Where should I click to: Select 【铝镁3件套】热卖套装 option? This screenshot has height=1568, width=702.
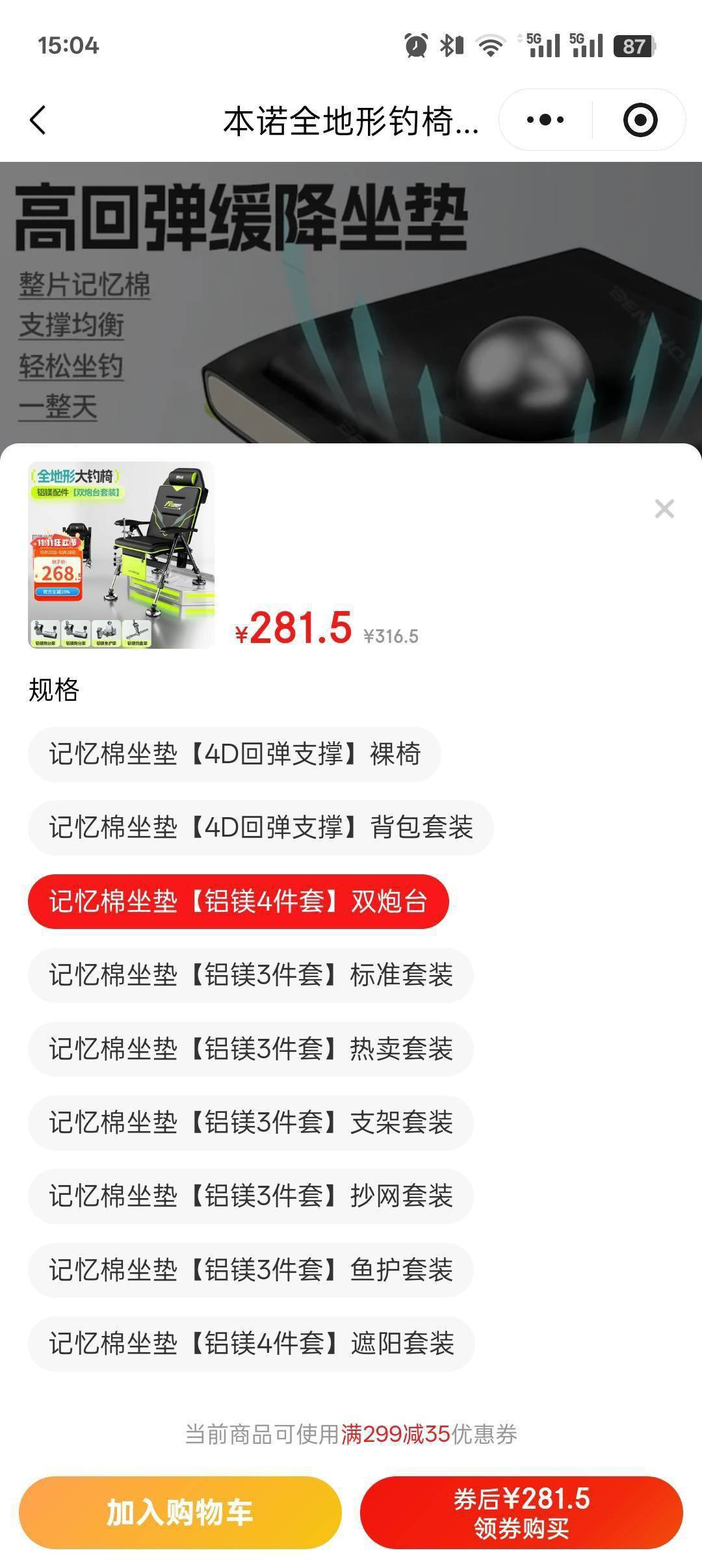[250, 1049]
